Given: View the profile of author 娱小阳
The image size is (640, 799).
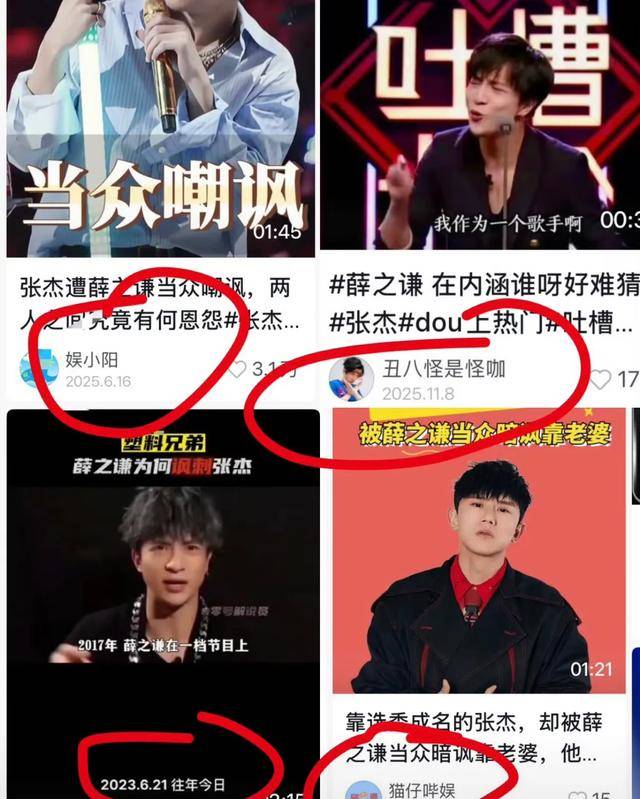Looking at the screenshot, I should 40,369.
